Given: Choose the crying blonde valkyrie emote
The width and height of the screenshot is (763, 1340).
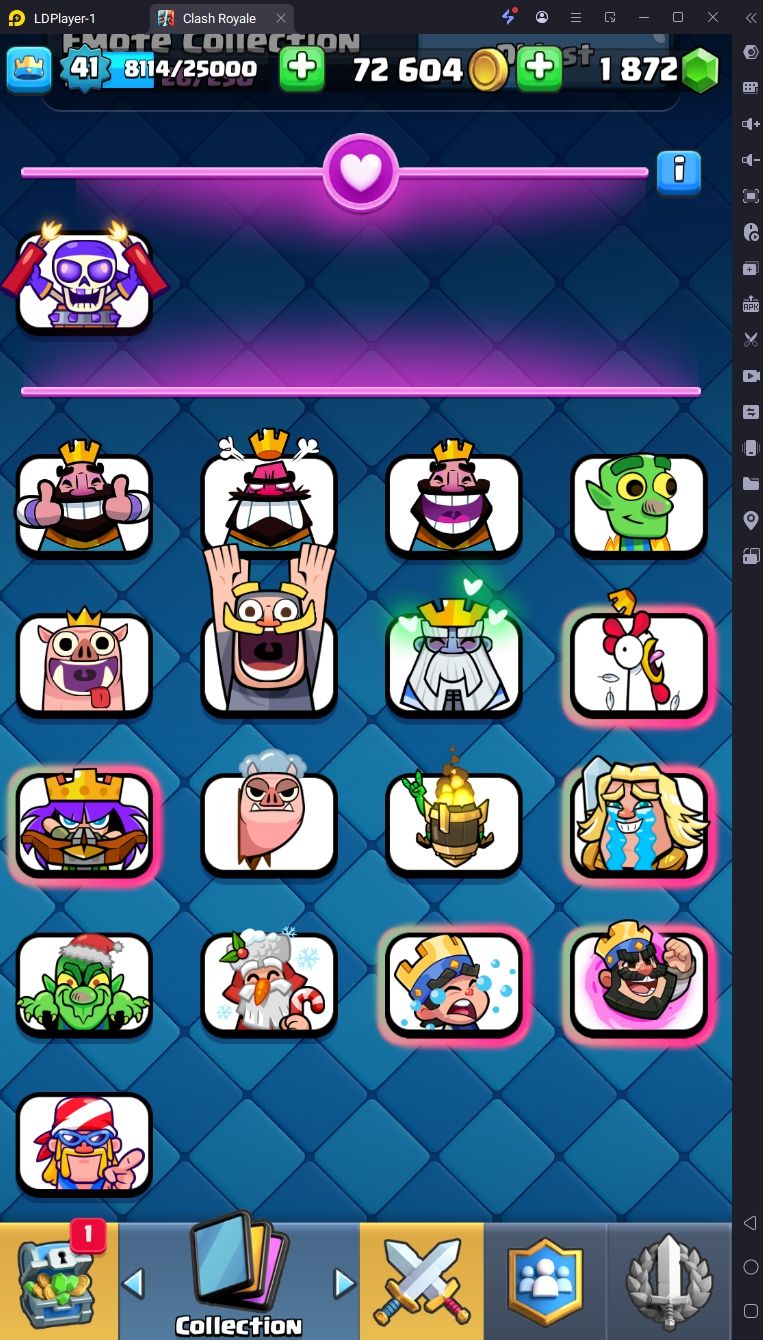Looking at the screenshot, I should 638,820.
